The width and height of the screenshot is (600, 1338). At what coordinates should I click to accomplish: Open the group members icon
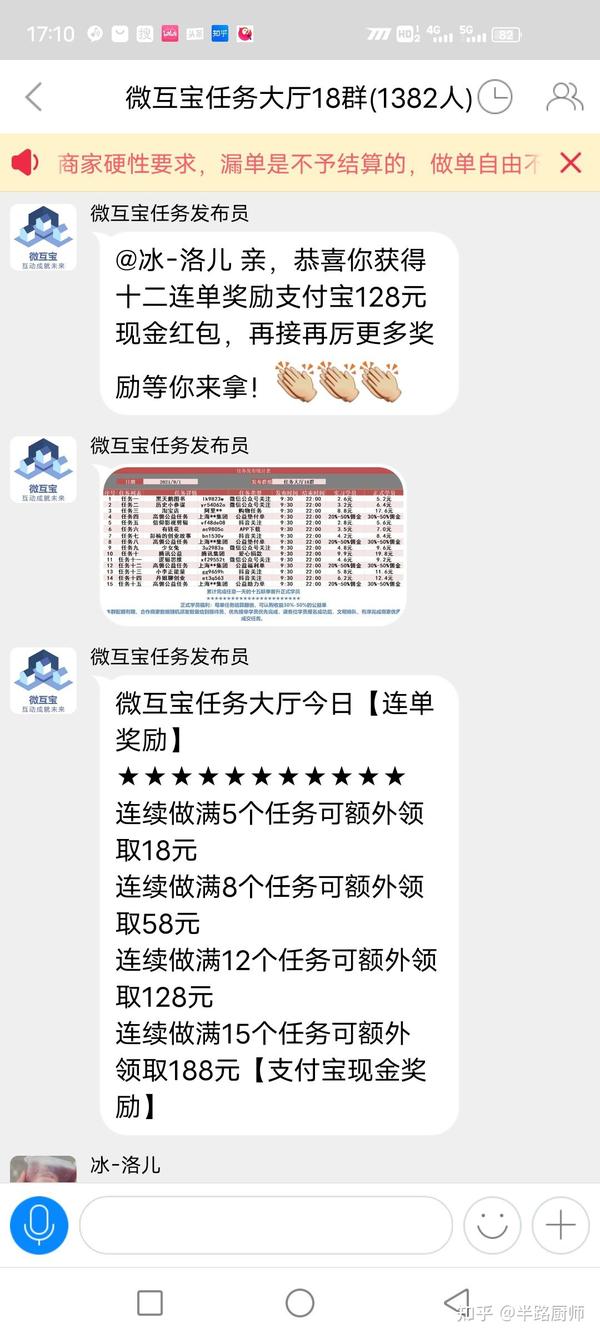[x=564, y=97]
